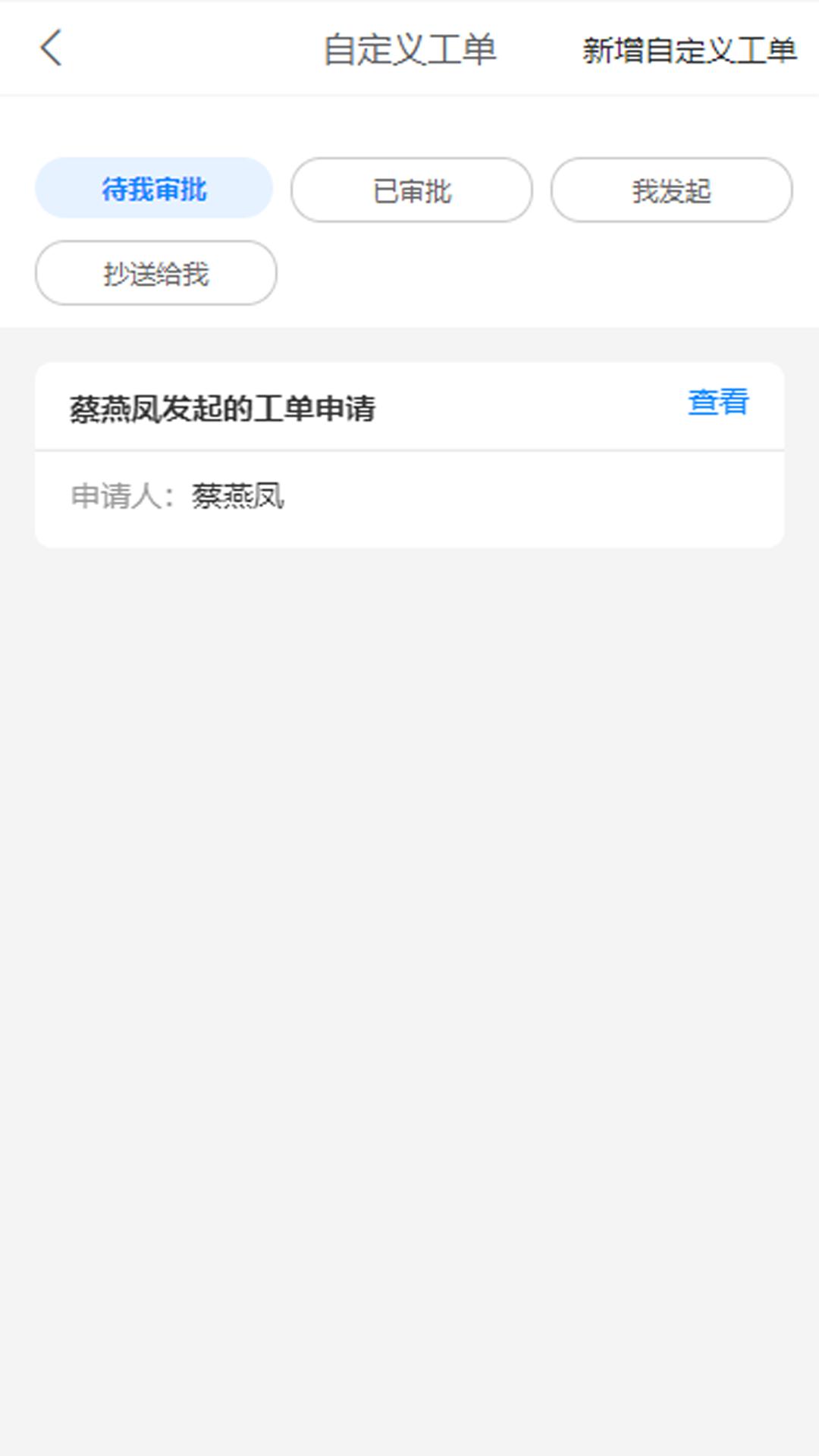Screen dimensions: 819x1456
Task: Show the 我发起 work orders
Action: point(671,190)
